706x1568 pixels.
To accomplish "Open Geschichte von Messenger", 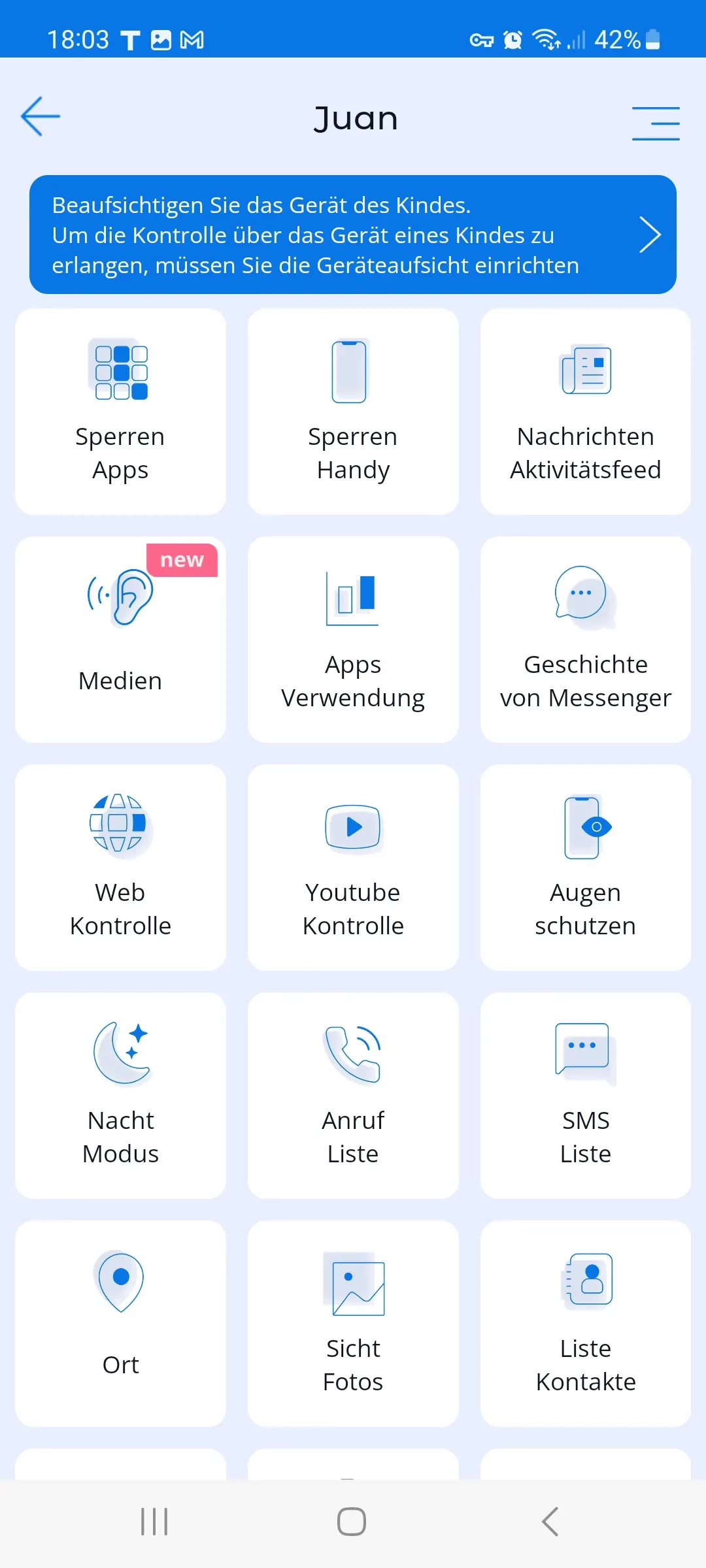I will 585,639.
